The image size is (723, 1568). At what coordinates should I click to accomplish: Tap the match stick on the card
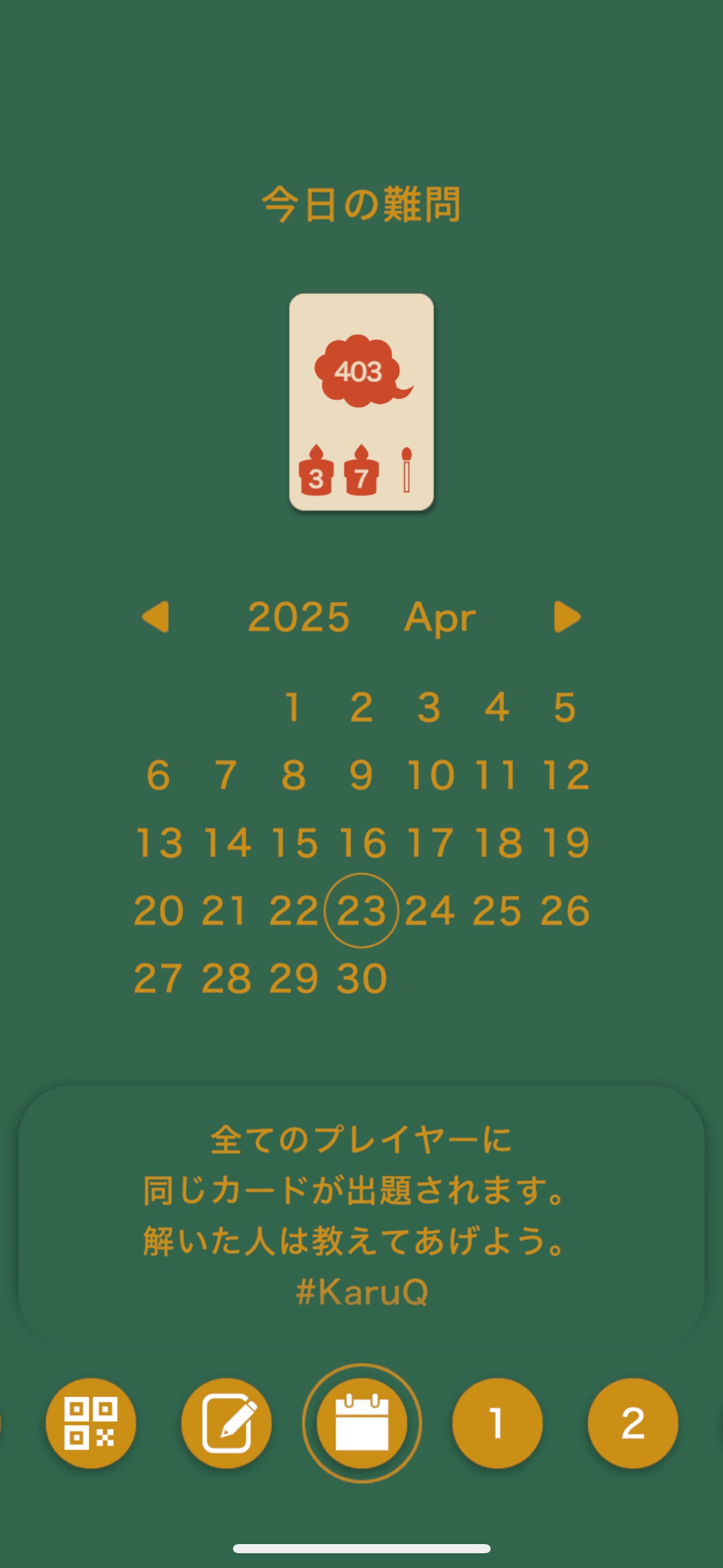405,469
